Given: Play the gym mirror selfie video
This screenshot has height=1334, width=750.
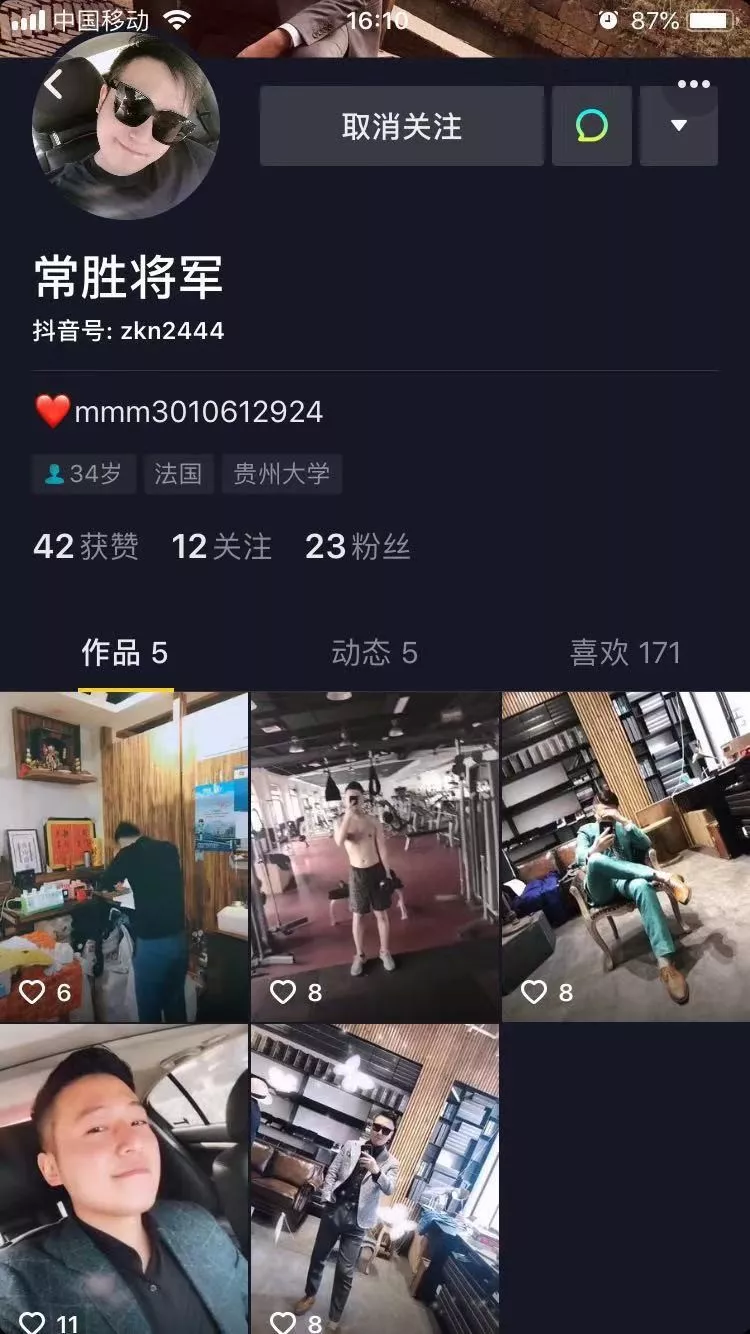Looking at the screenshot, I should pos(374,856).
